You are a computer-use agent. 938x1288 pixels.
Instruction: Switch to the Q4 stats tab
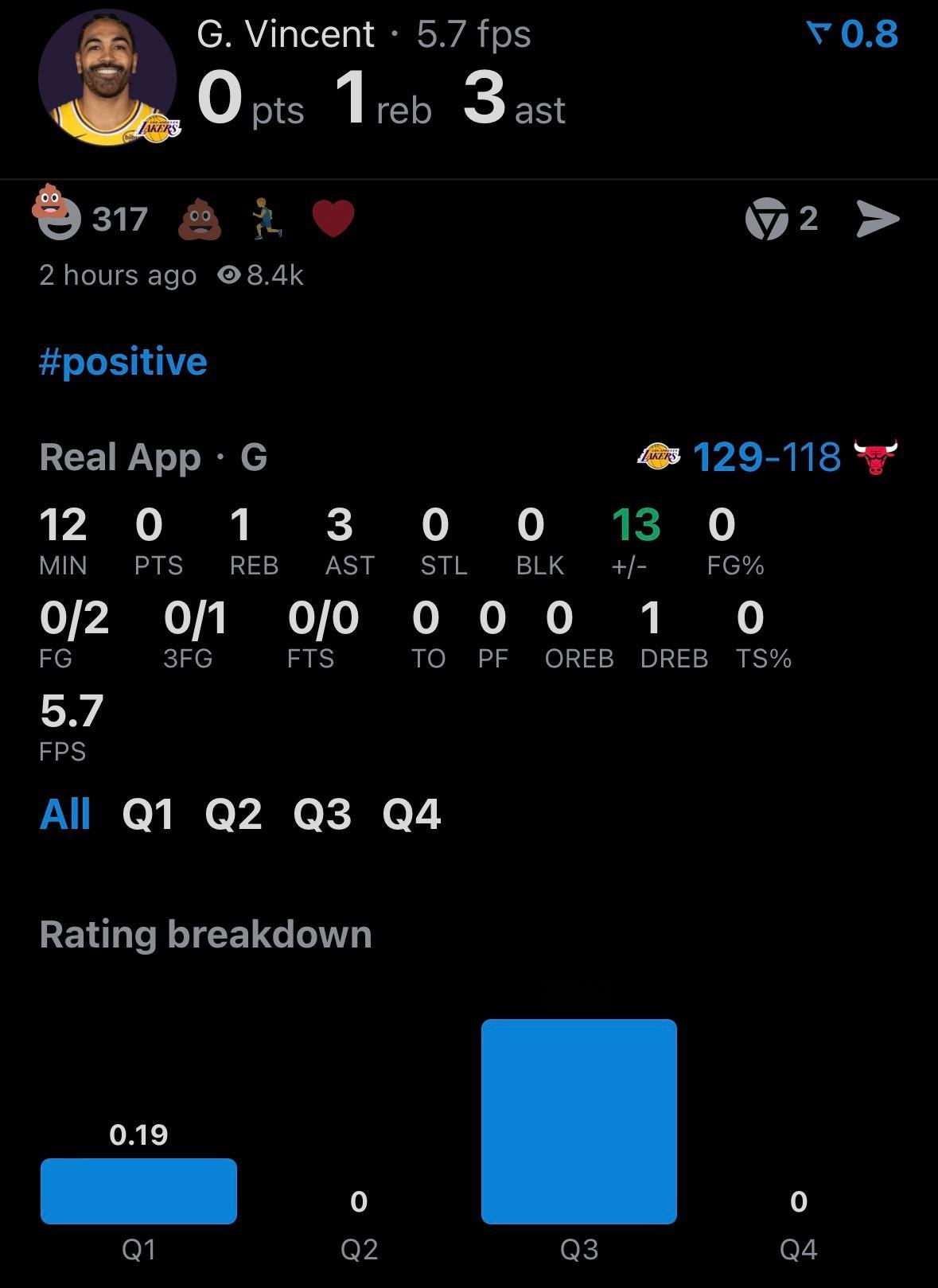point(411,815)
